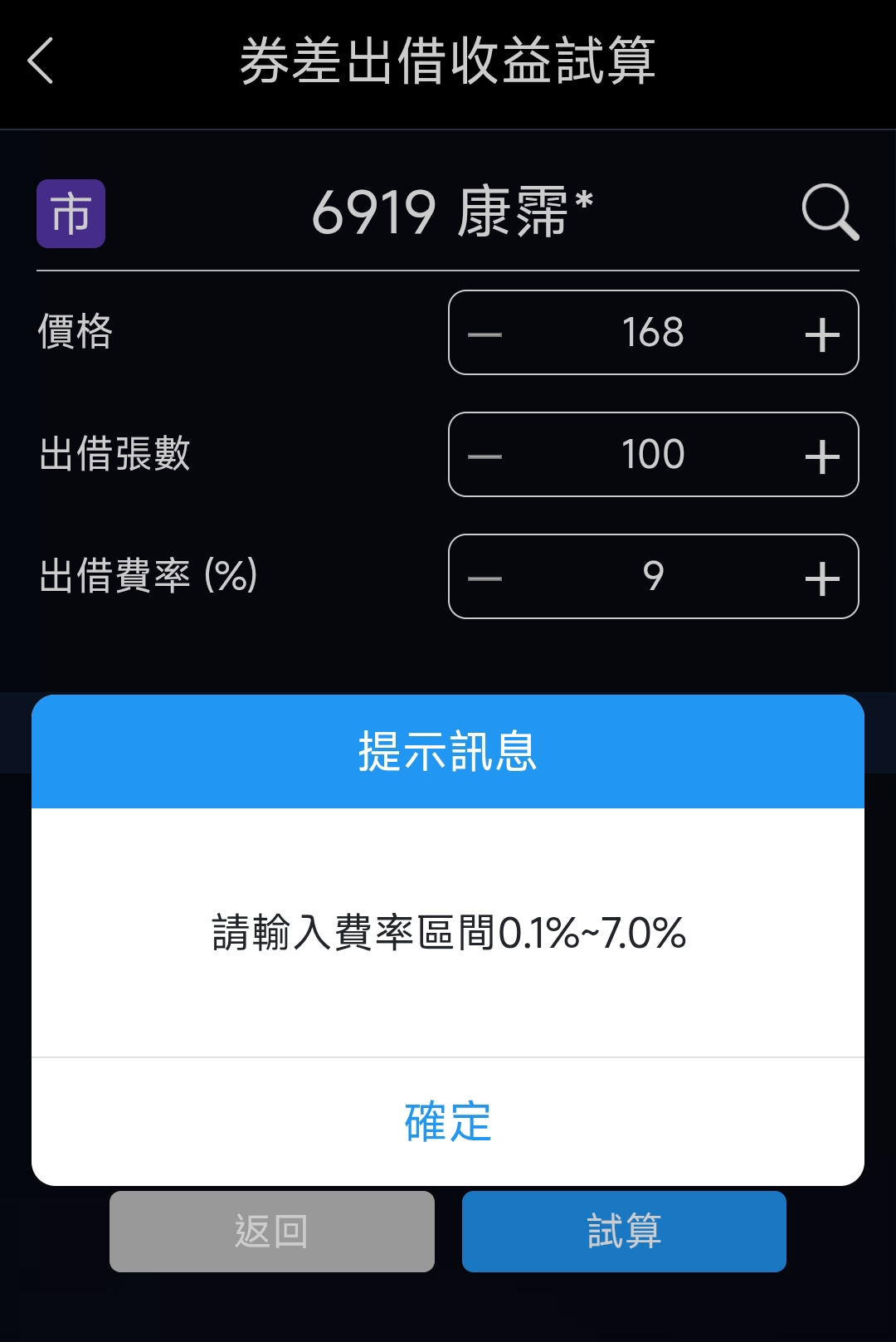Tap the 試算 calculate button

(623, 1232)
